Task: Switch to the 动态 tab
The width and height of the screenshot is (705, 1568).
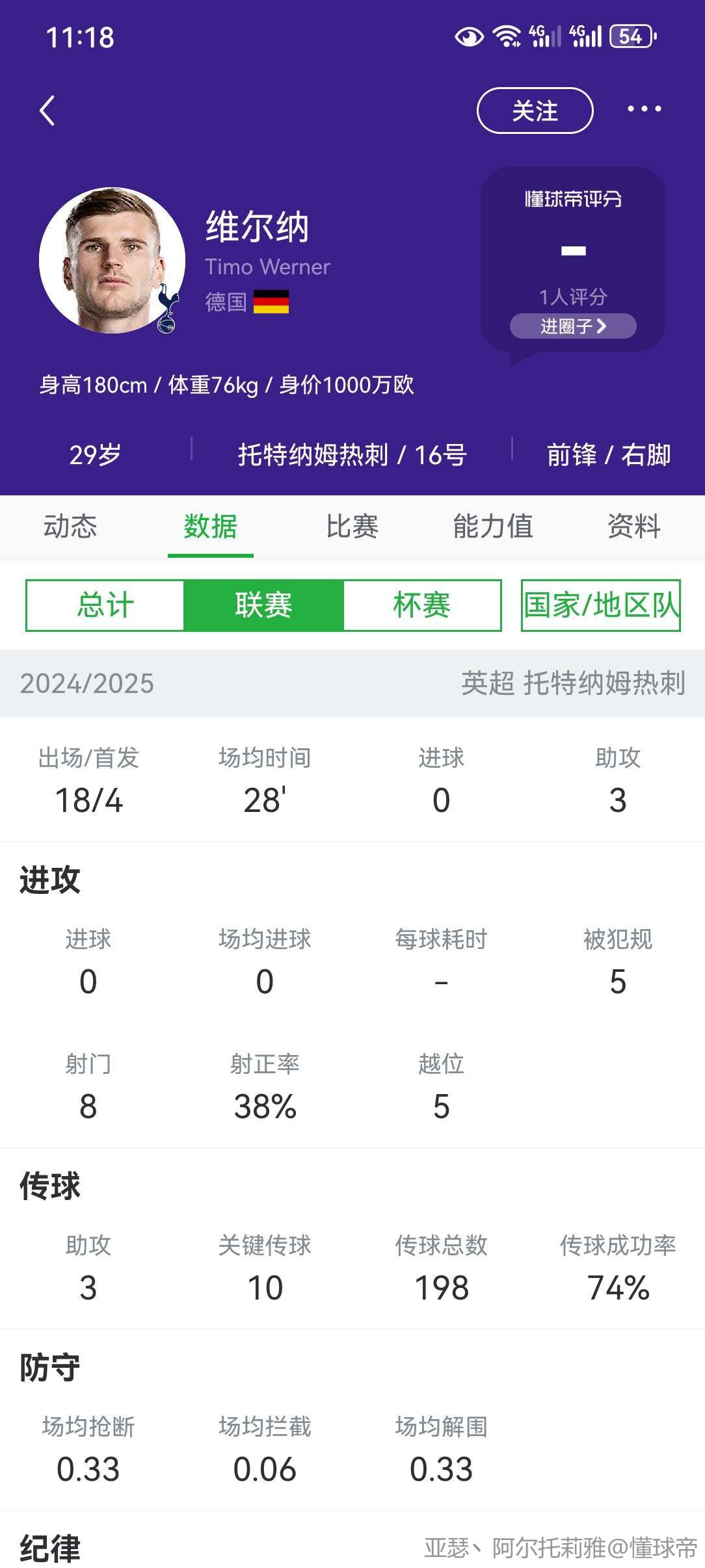Action: pos(70,527)
